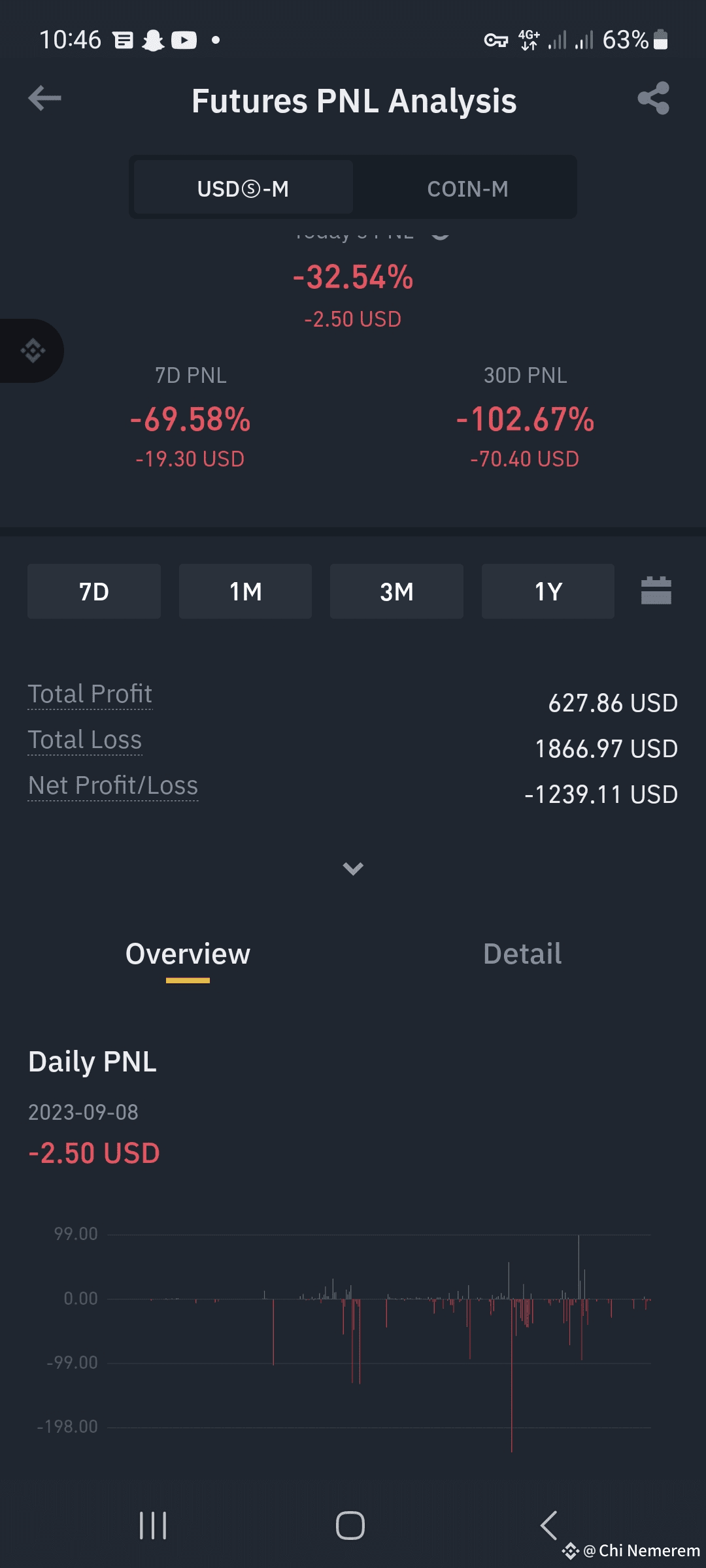Expand more stats with the down chevron
The image size is (706, 1568).
coord(353,868)
